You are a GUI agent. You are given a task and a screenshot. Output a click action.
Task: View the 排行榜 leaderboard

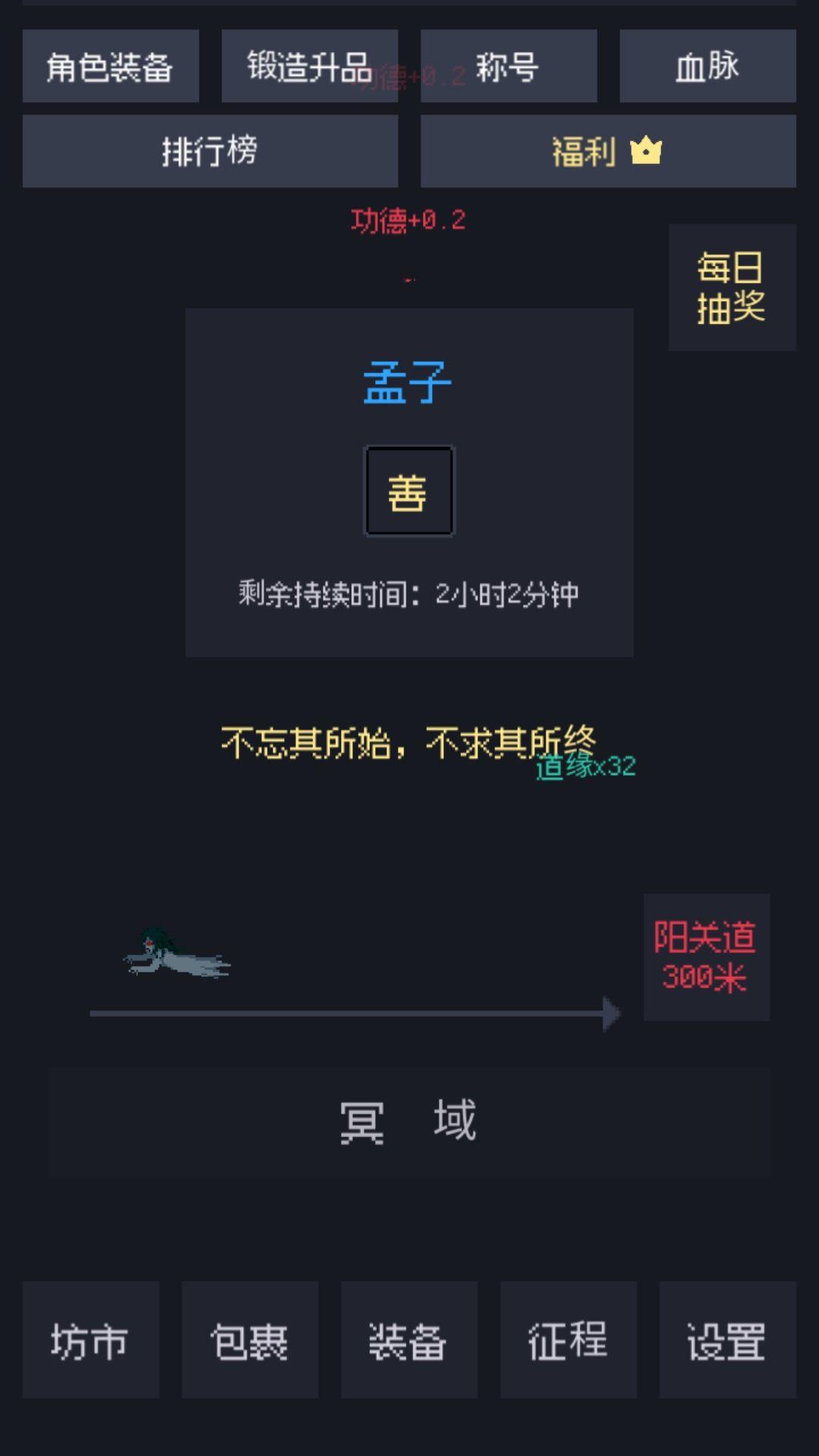click(x=210, y=151)
